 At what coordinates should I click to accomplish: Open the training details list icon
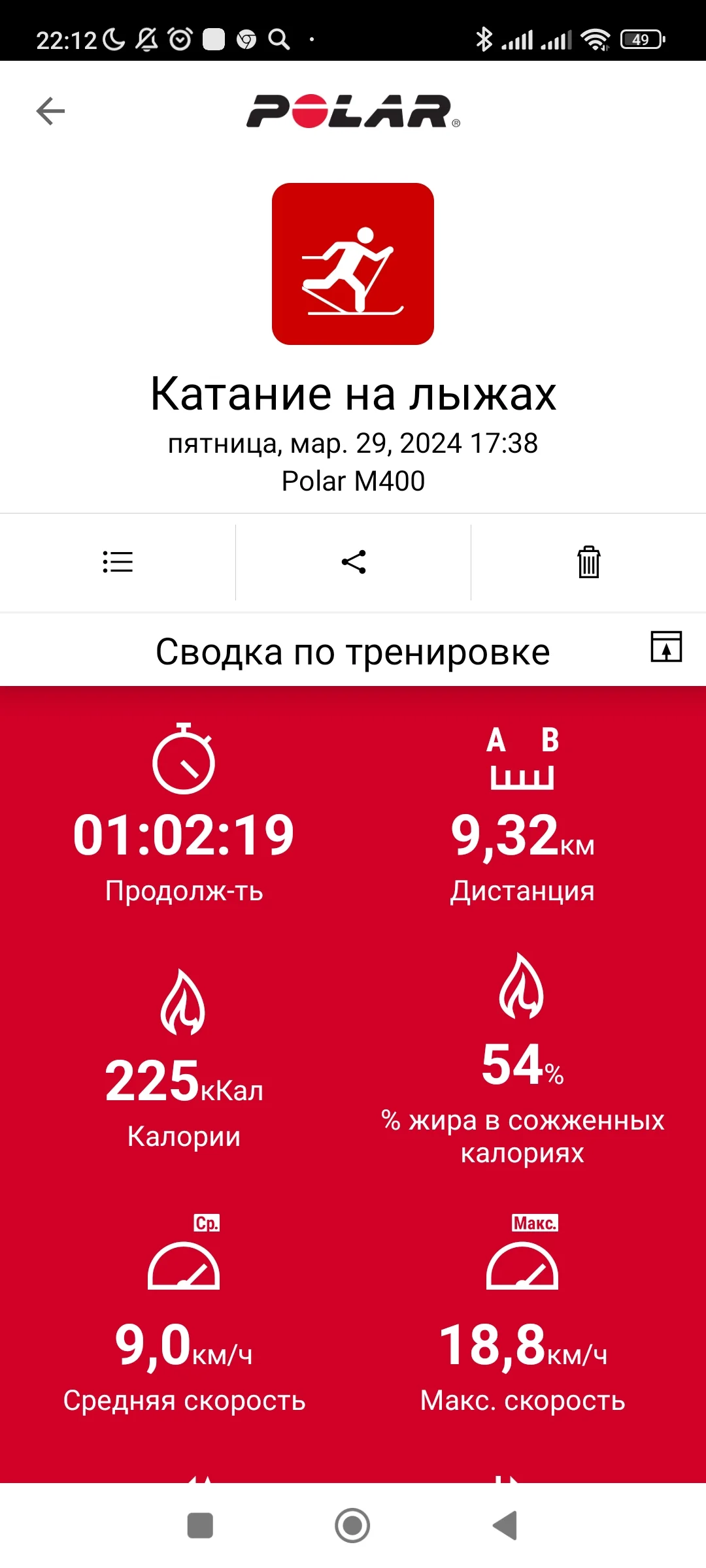pos(118,562)
